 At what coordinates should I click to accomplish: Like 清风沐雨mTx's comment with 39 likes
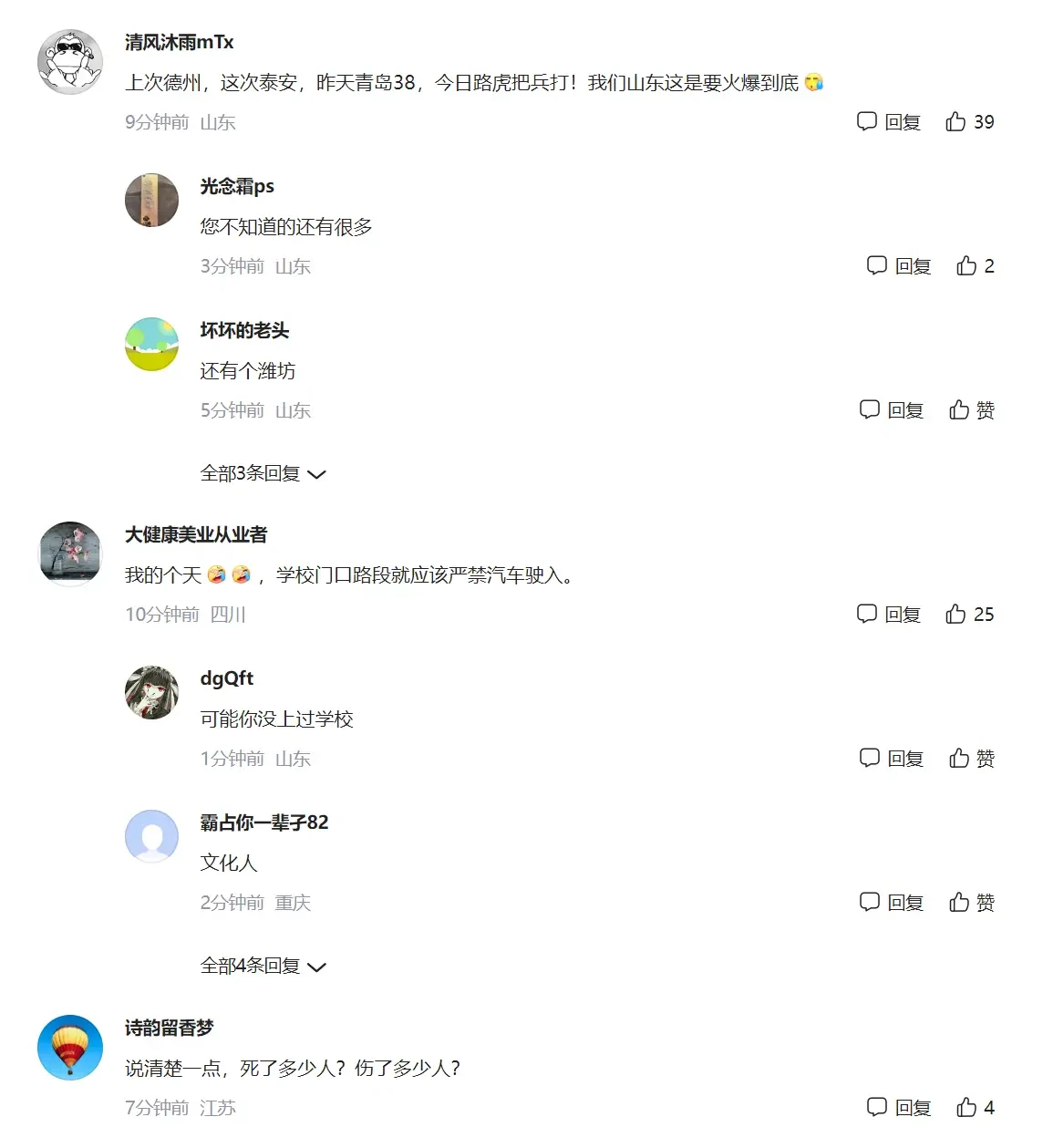click(x=969, y=122)
